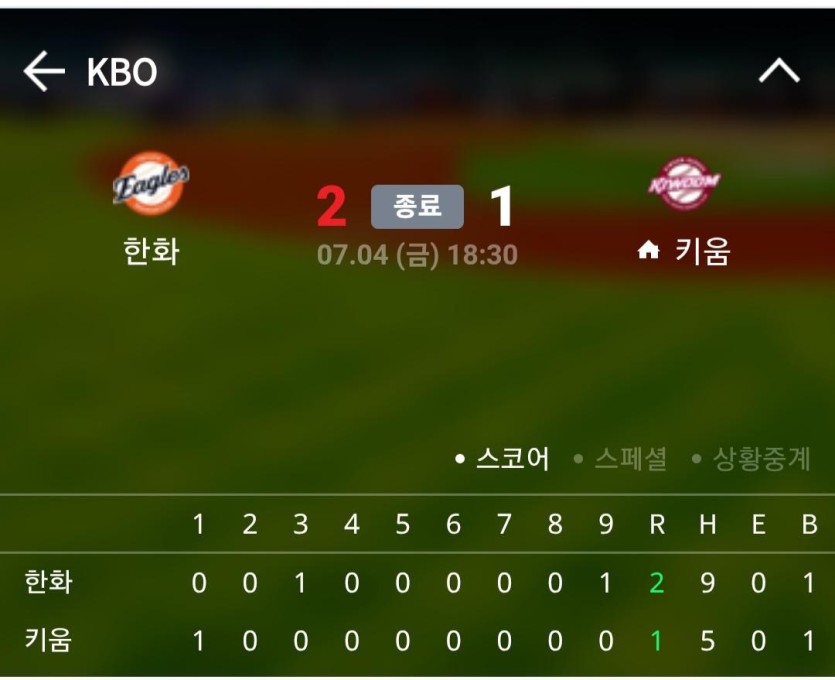The width and height of the screenshot is (835, 680).
Task: Open the 키움 team logo
Action: tap(684, 184)
